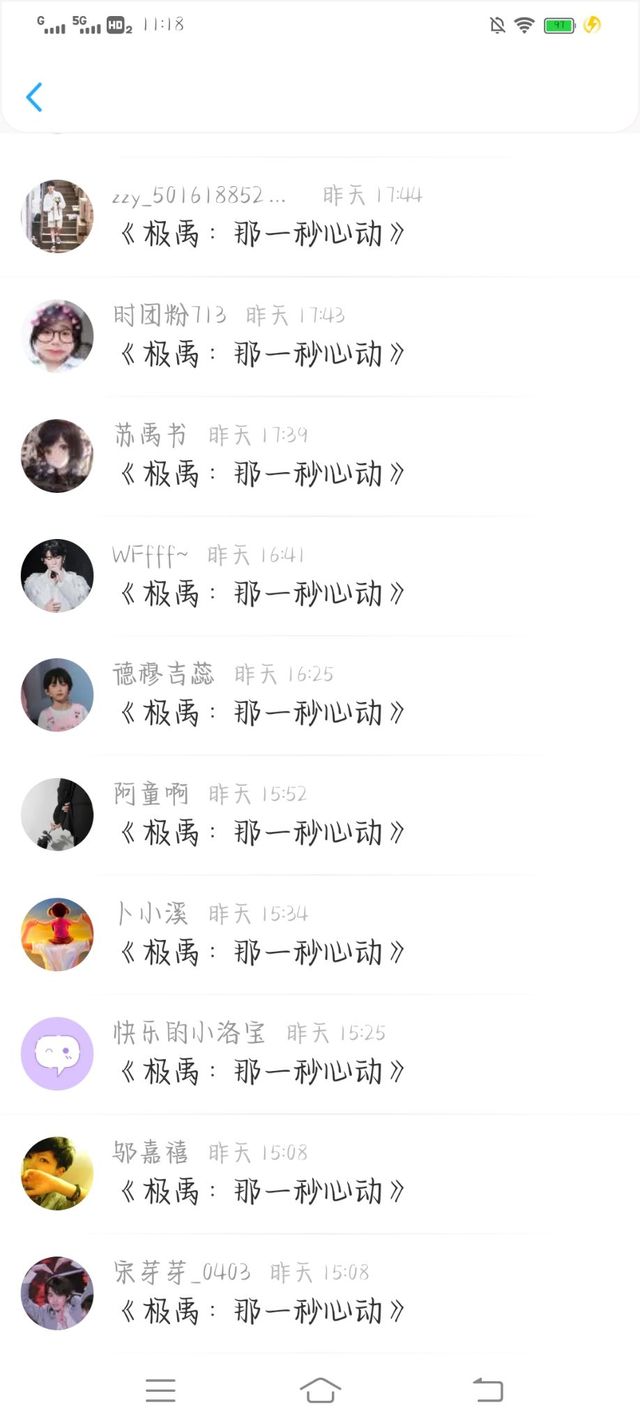Image resolution: width=640 pixels, height=1428 pixels.
Task: Open the comment from 德穆吉蕊
Action: 262,713
